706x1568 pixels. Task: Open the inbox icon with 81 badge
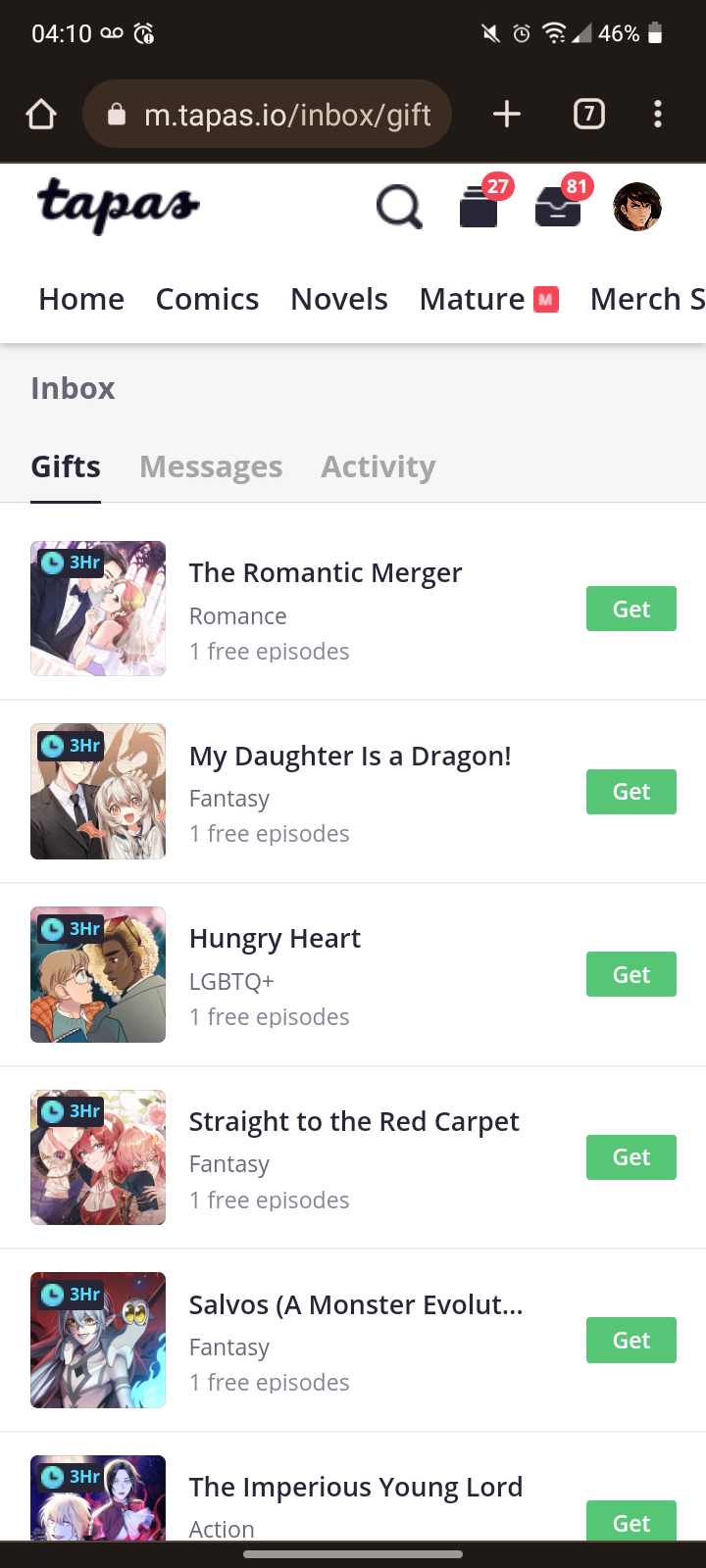tap(558, 207)
